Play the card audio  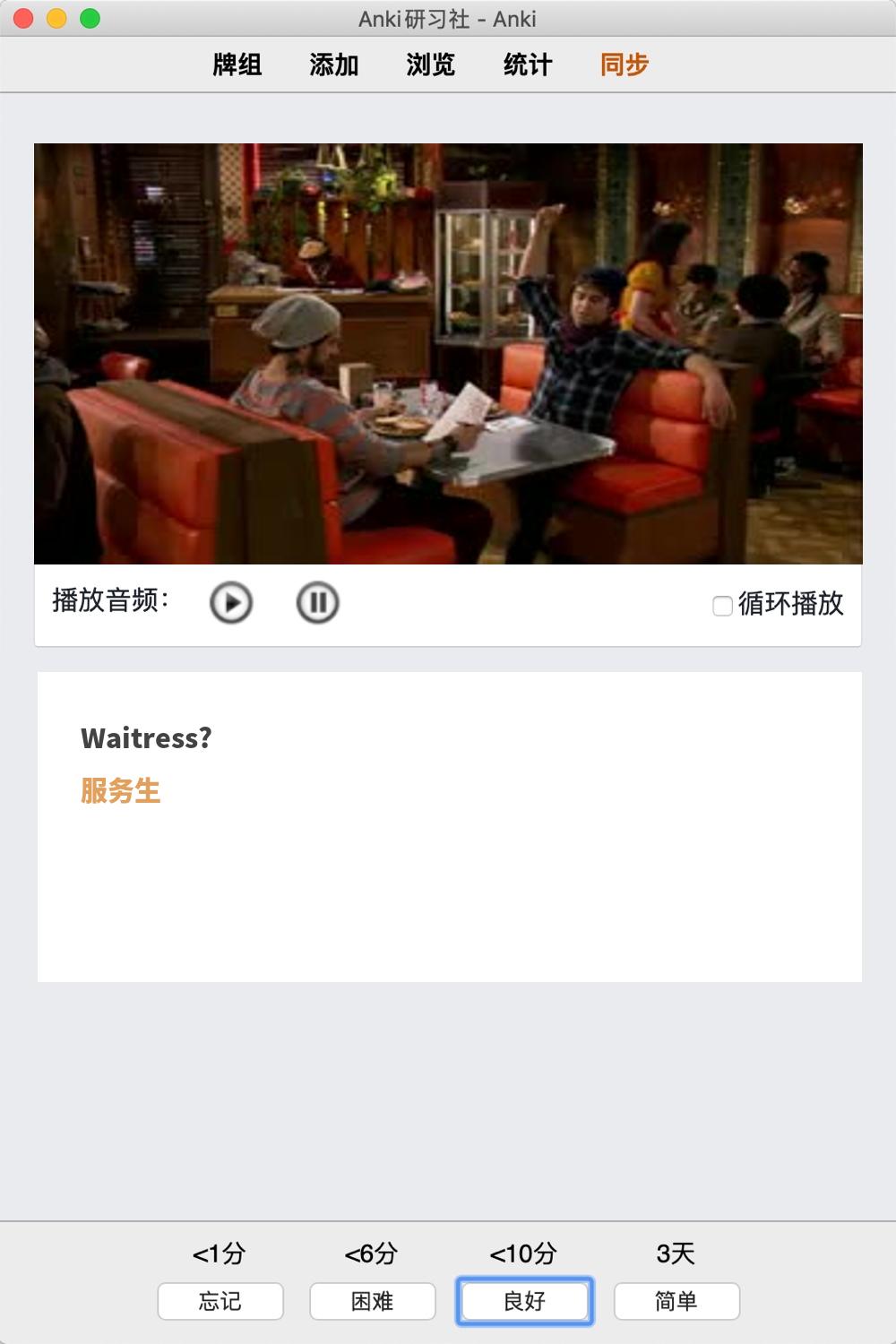(231, 603)
